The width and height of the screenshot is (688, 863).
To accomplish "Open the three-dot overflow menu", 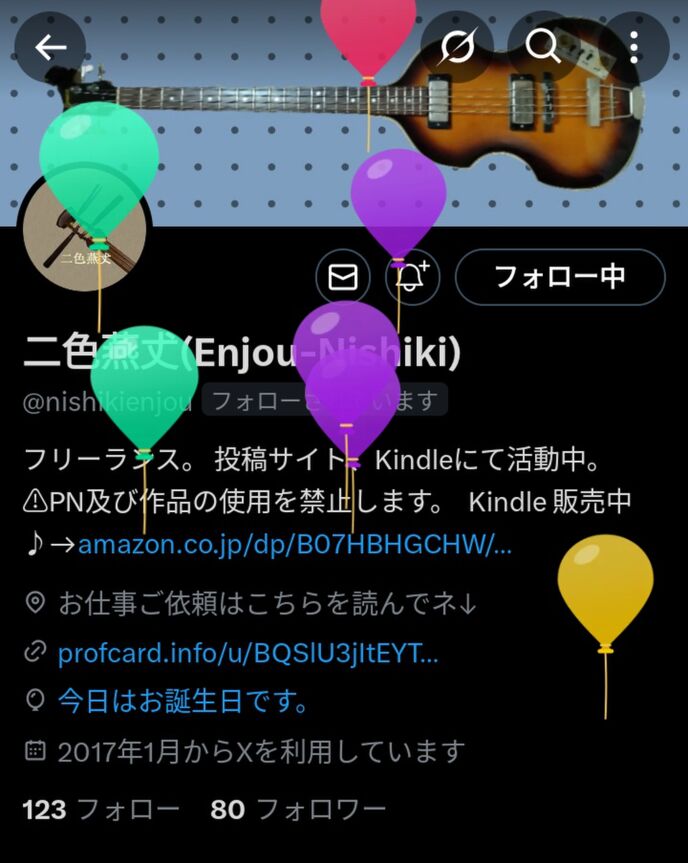I will coord(634,47).
